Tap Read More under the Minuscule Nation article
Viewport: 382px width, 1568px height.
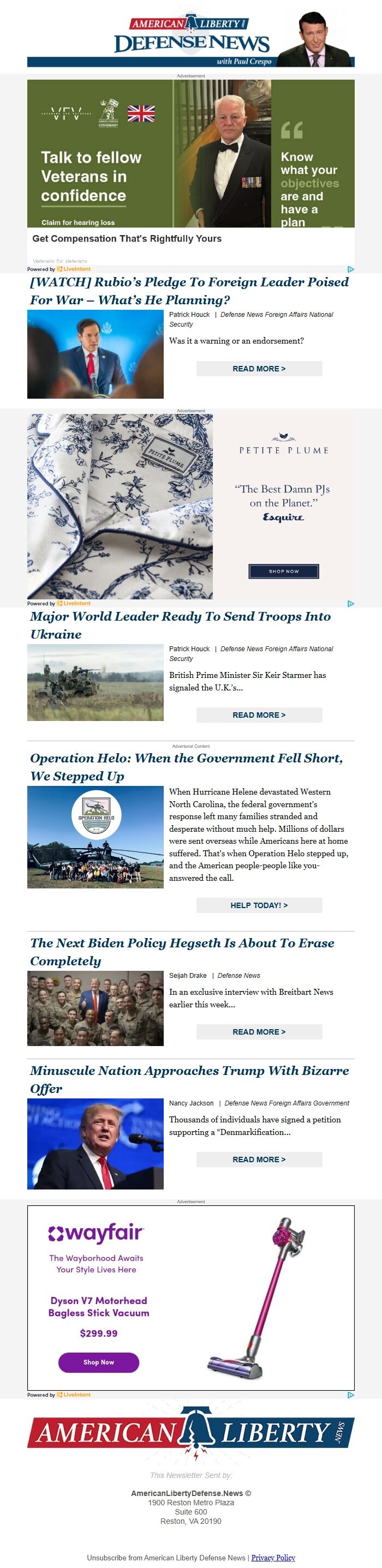coord(259,1160)
